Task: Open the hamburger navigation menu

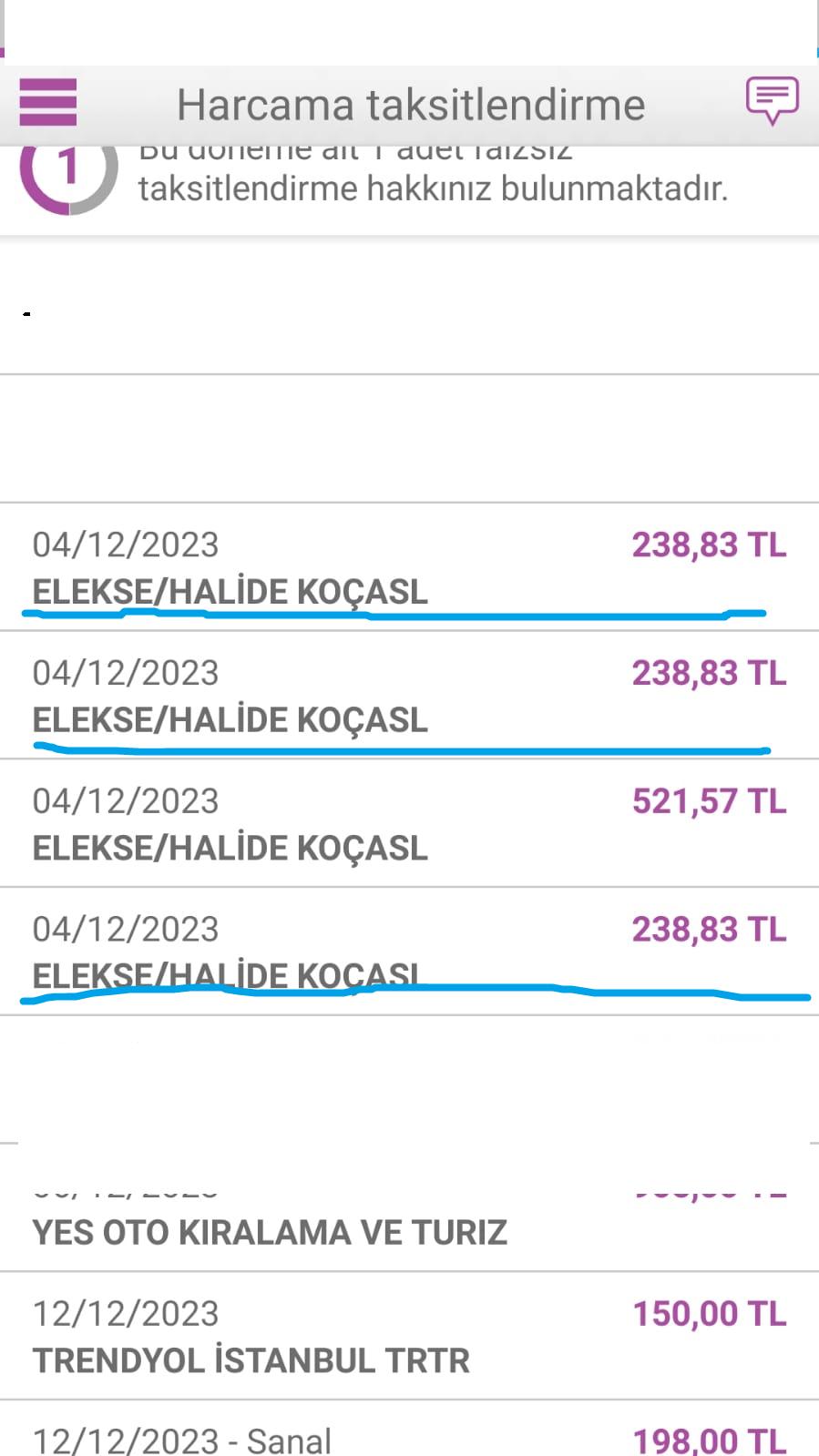Action: (47, 102)
